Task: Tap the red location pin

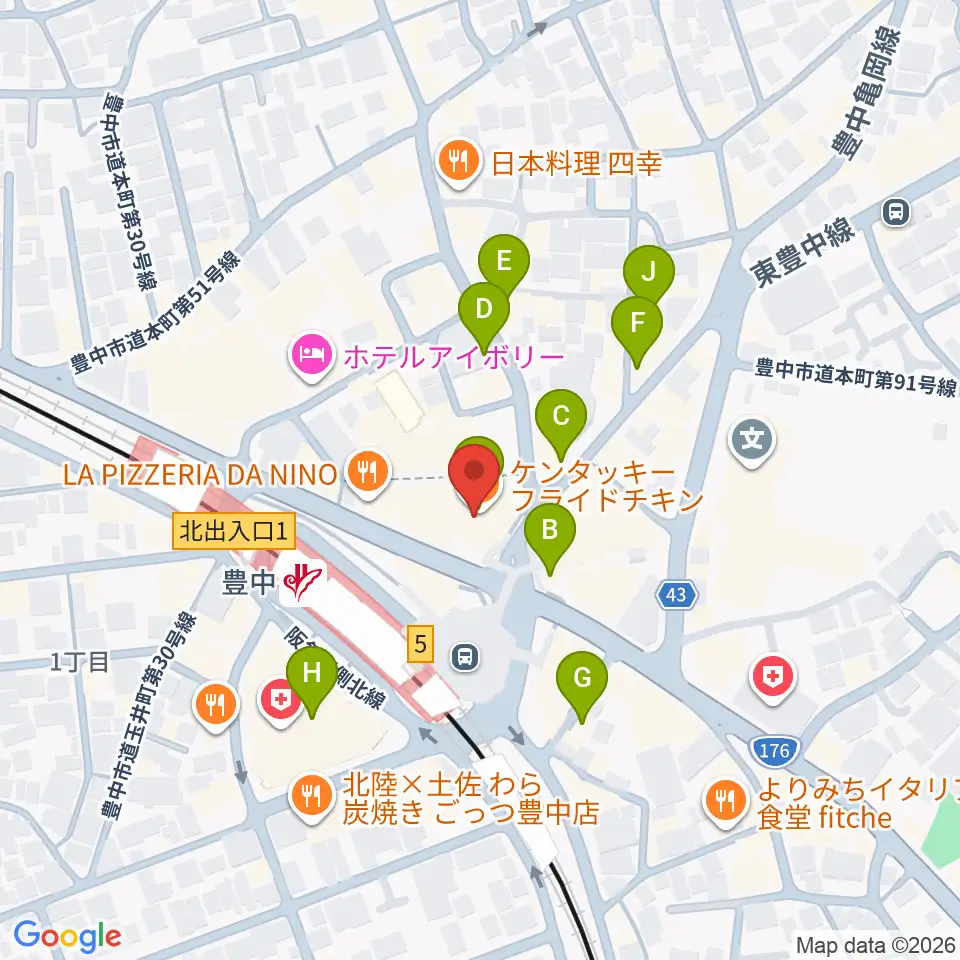Action: click(x=474, y=477)
